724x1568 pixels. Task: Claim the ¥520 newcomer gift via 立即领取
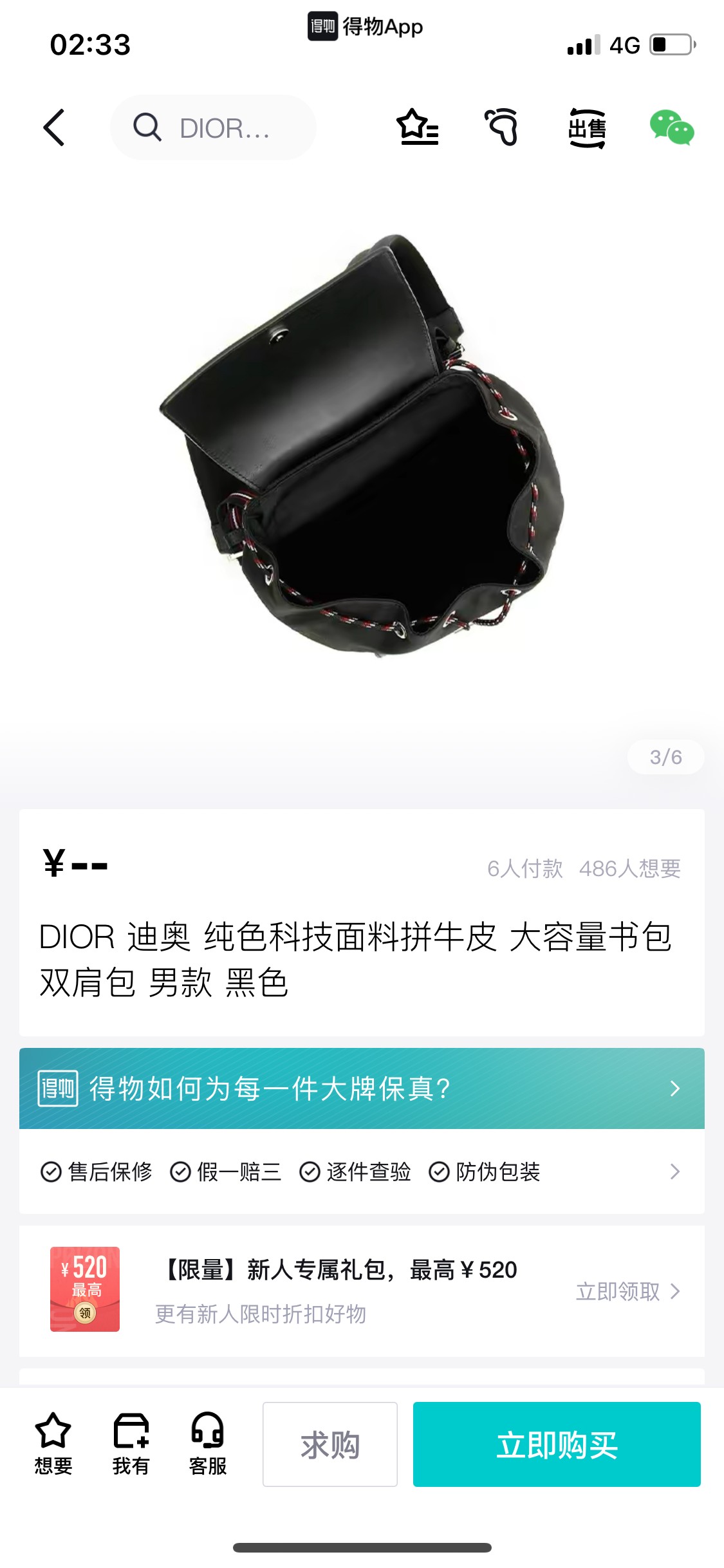pyautogui.click(x=627, y=1291)
